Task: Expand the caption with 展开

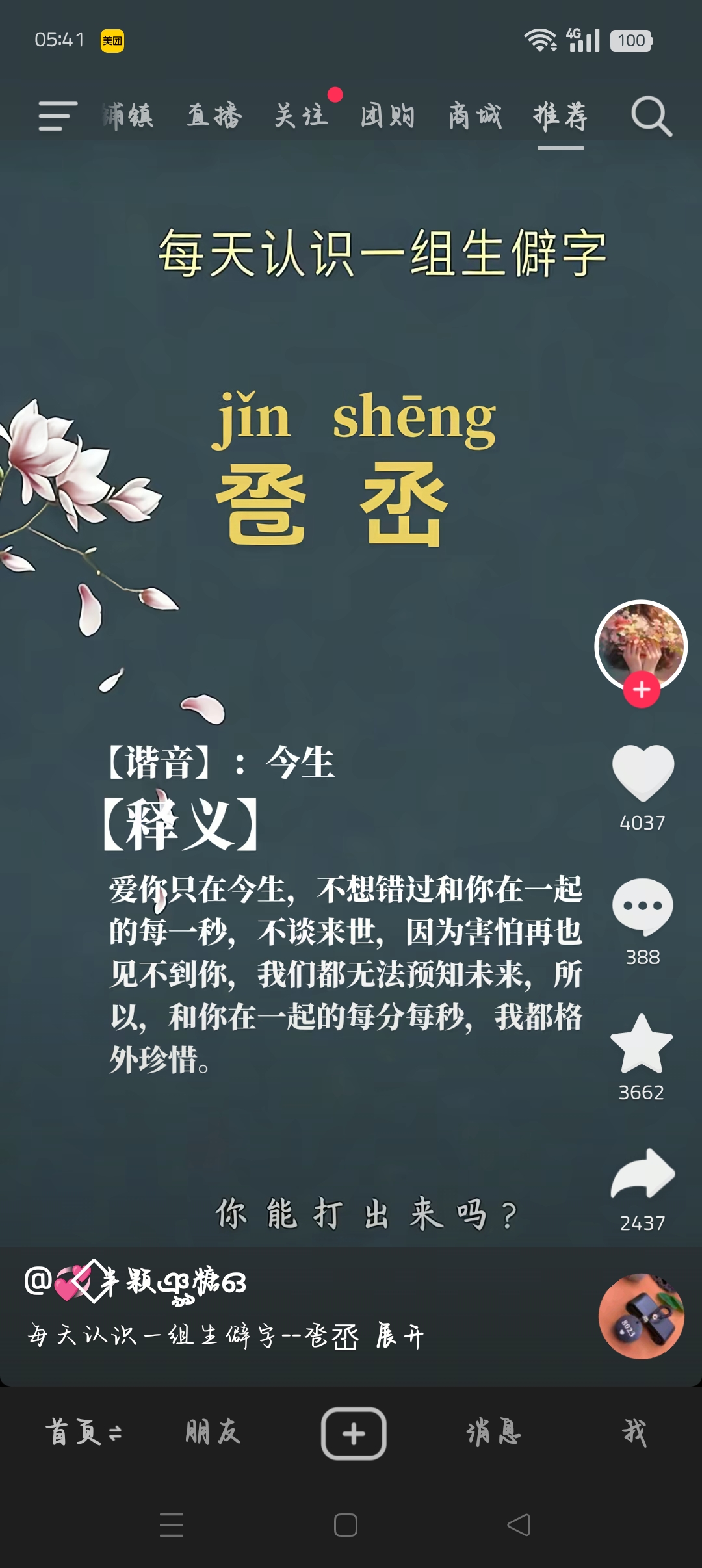Action: tap(400, 1336)
